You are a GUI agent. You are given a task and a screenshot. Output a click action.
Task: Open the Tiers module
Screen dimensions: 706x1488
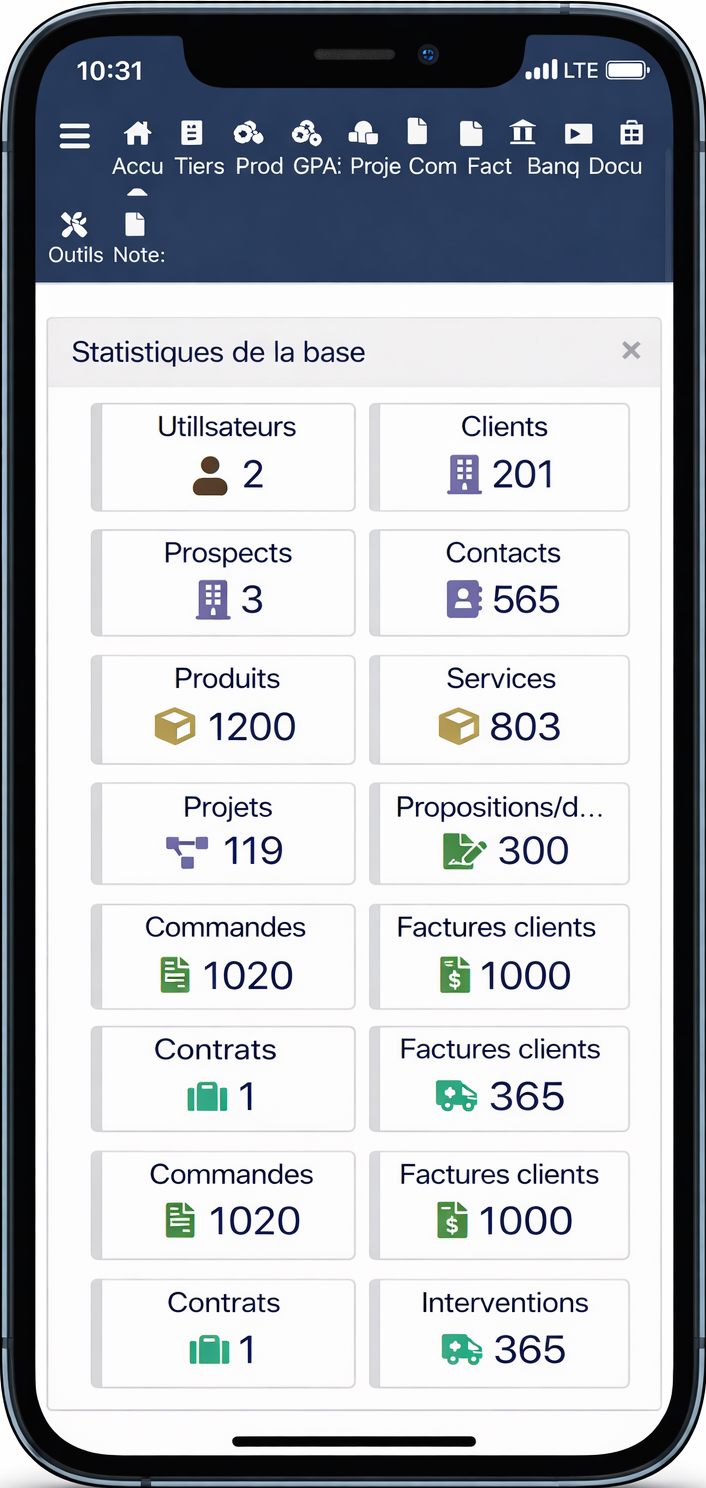coord(199,148)
